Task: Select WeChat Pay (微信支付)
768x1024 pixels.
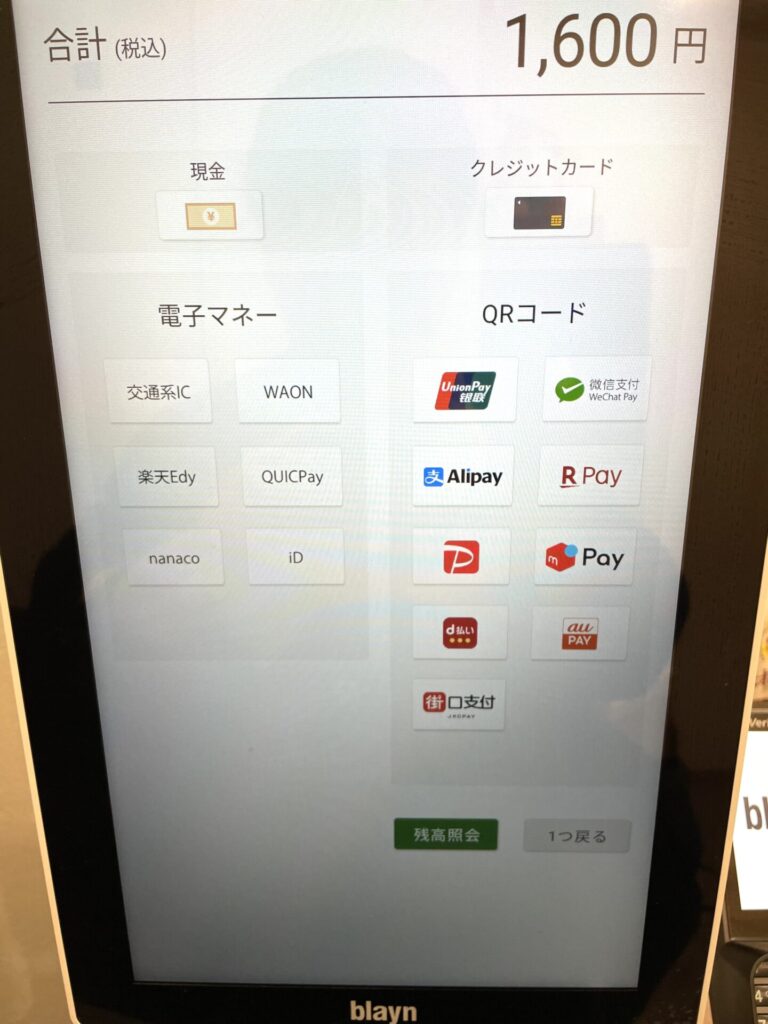Action: [597, 389]
